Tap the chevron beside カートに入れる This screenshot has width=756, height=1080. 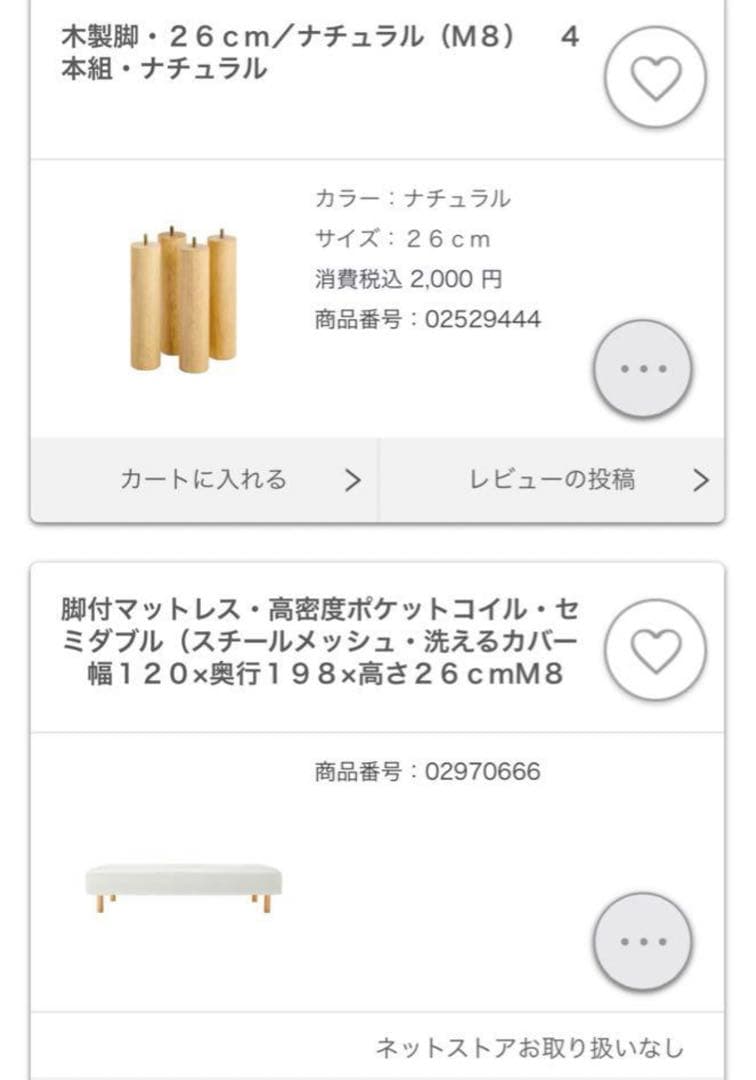tap(355, 480)
